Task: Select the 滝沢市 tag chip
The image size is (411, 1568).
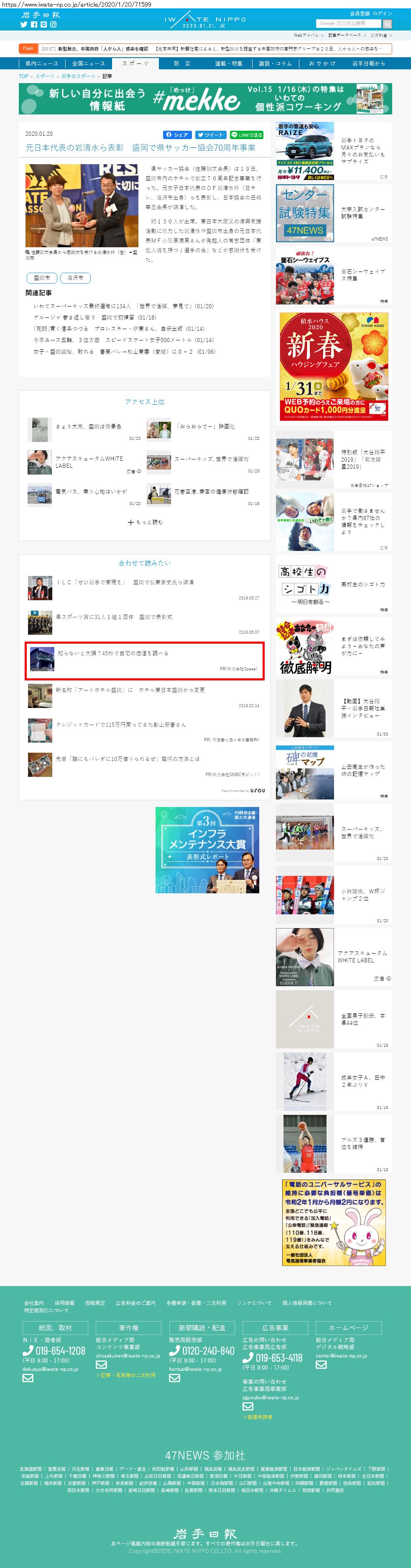Action: (75, 278)
